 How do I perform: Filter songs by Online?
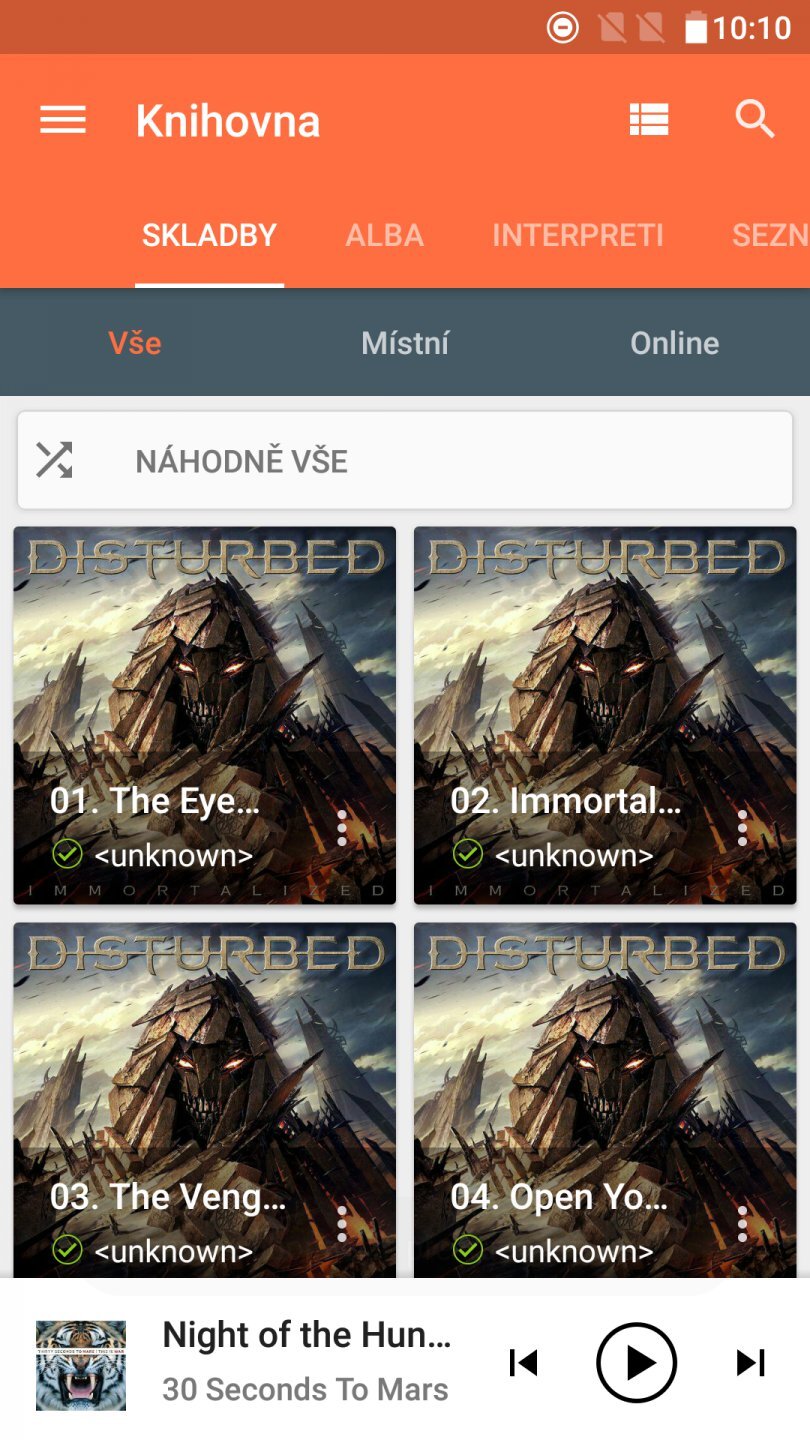click(674, 343)
